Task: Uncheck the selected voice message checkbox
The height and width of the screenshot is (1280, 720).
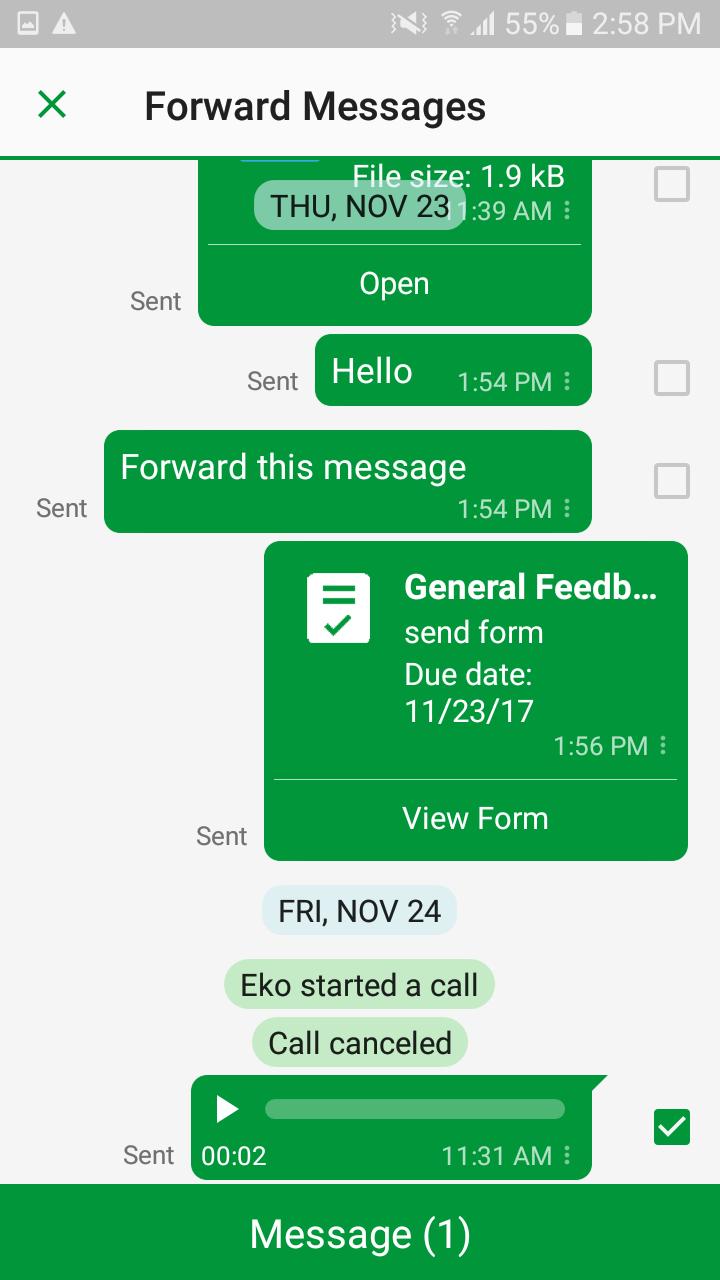Action: pos(671,1127)
